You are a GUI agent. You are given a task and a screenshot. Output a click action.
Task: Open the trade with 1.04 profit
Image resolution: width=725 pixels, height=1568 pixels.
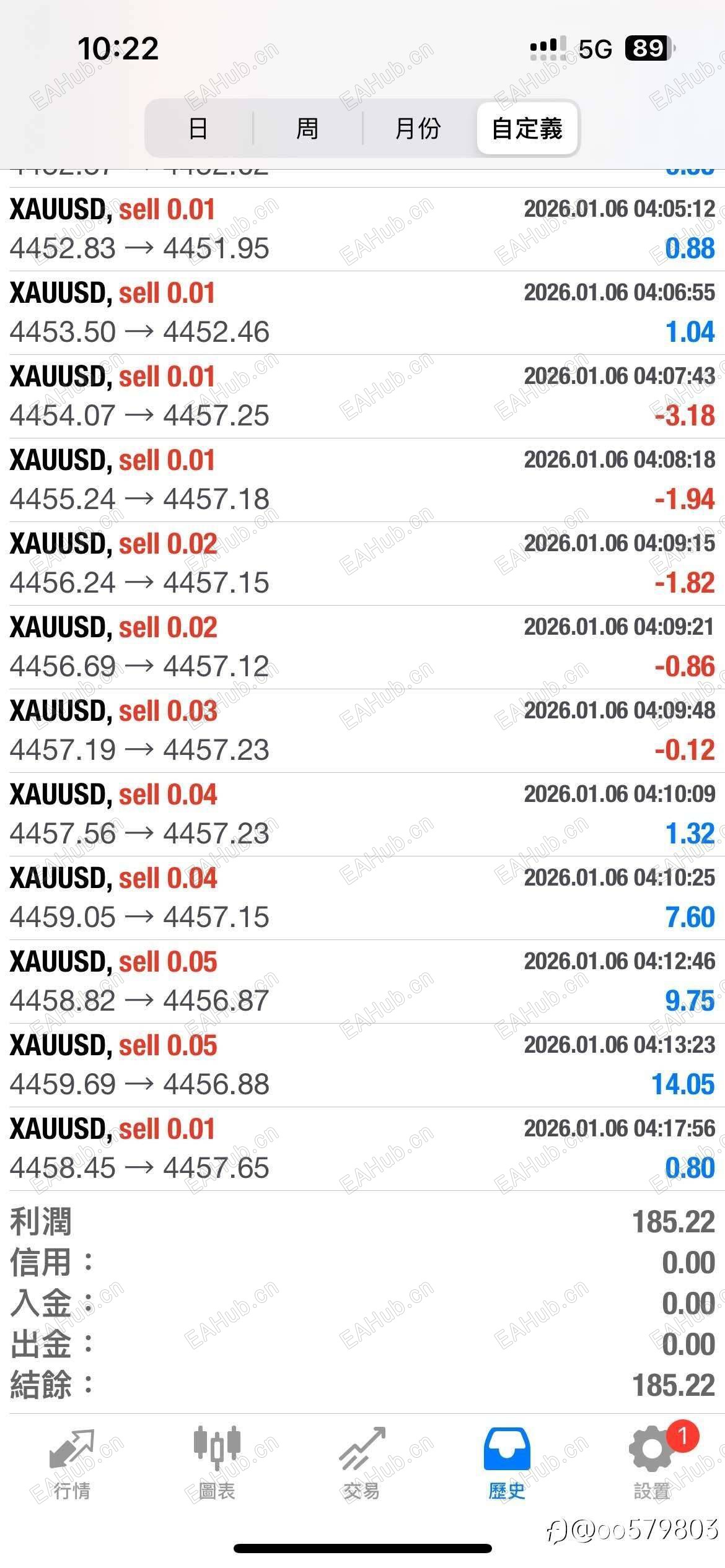[x=362, y=313]
